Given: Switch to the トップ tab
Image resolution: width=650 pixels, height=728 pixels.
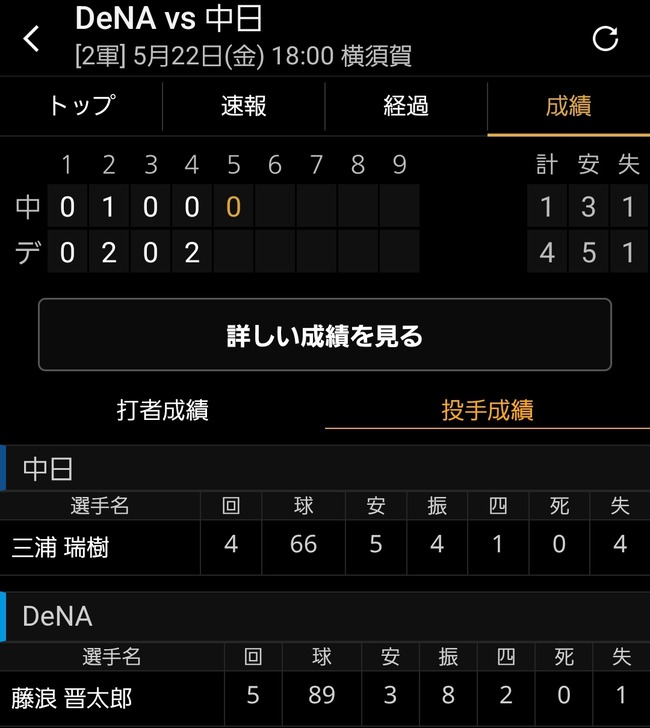Looking at the screenshot, I should pyautogui.click(x=81, y=106).
